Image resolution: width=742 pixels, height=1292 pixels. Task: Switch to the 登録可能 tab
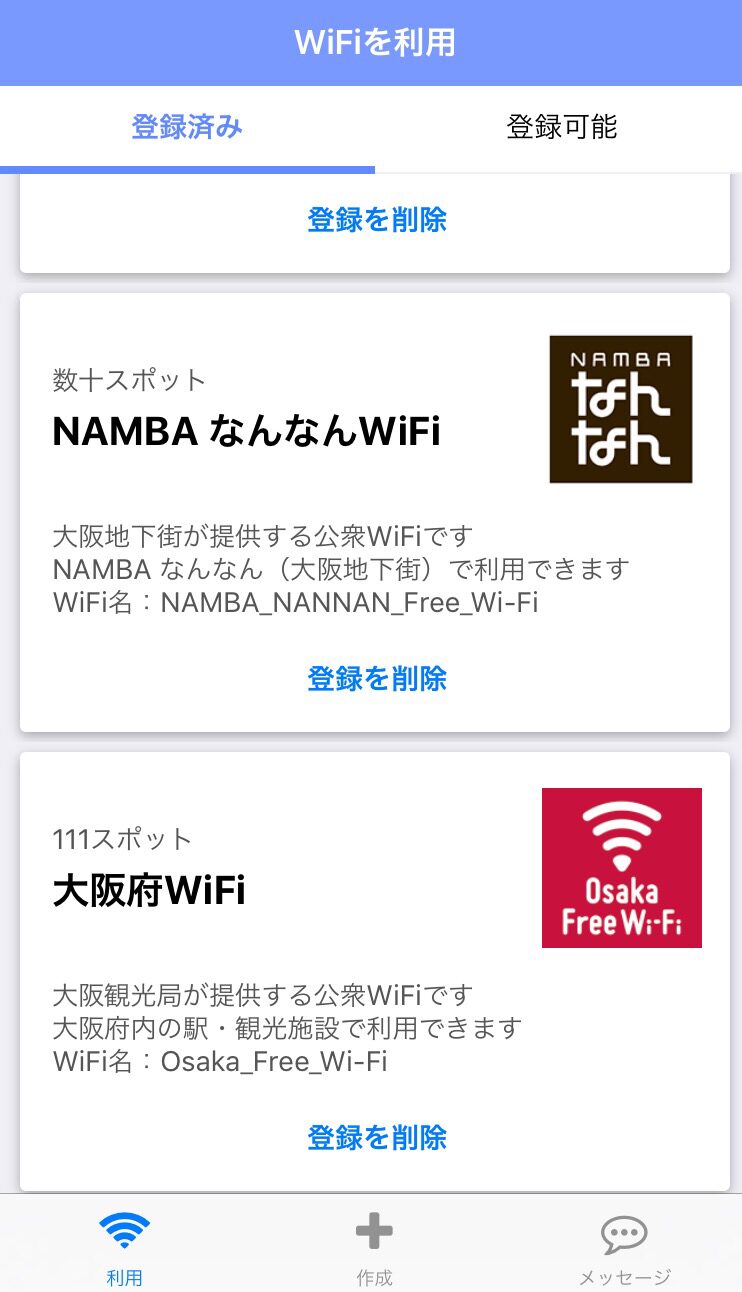click(x=561, y=127)
